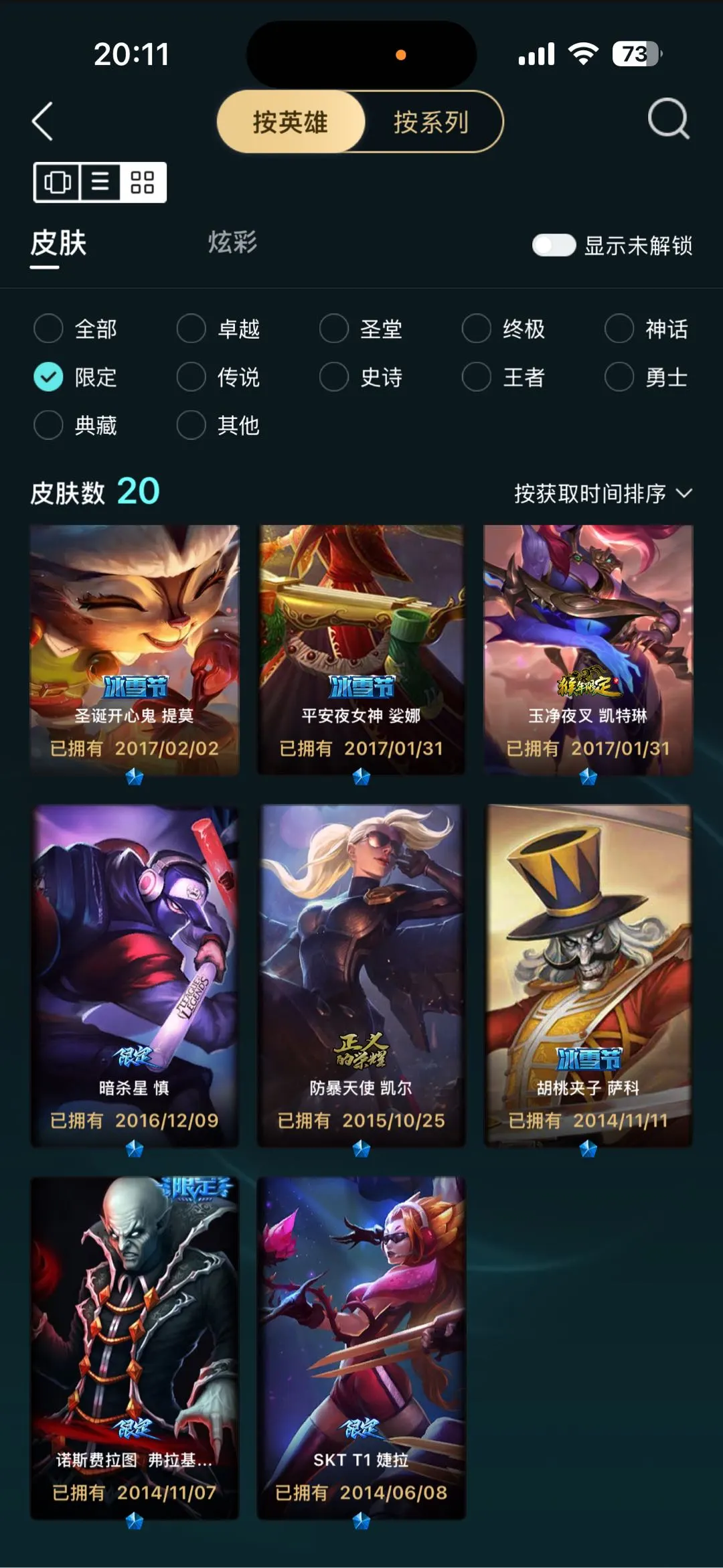Open the search magnifier icon

click(x=668, y=119)
